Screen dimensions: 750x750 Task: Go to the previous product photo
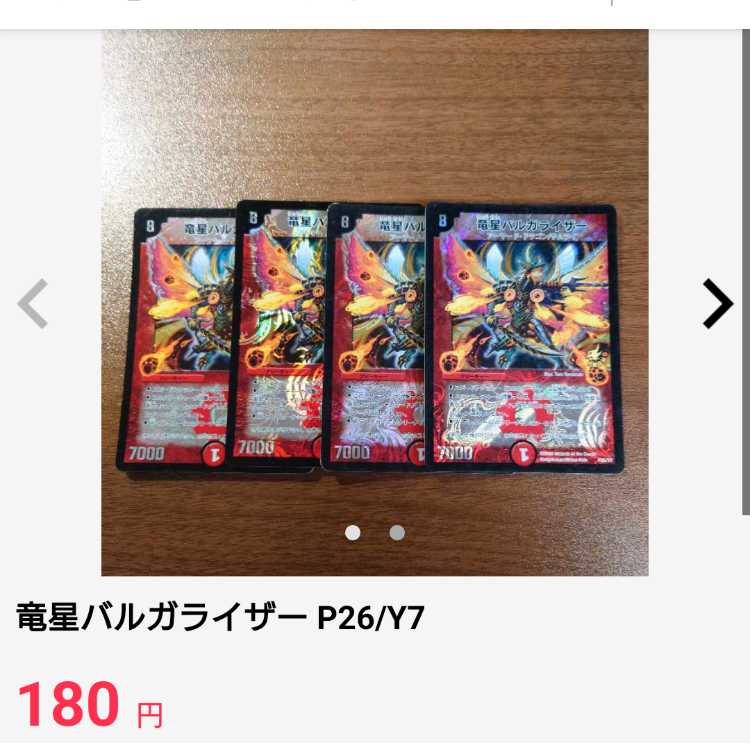tap(33, 304)
